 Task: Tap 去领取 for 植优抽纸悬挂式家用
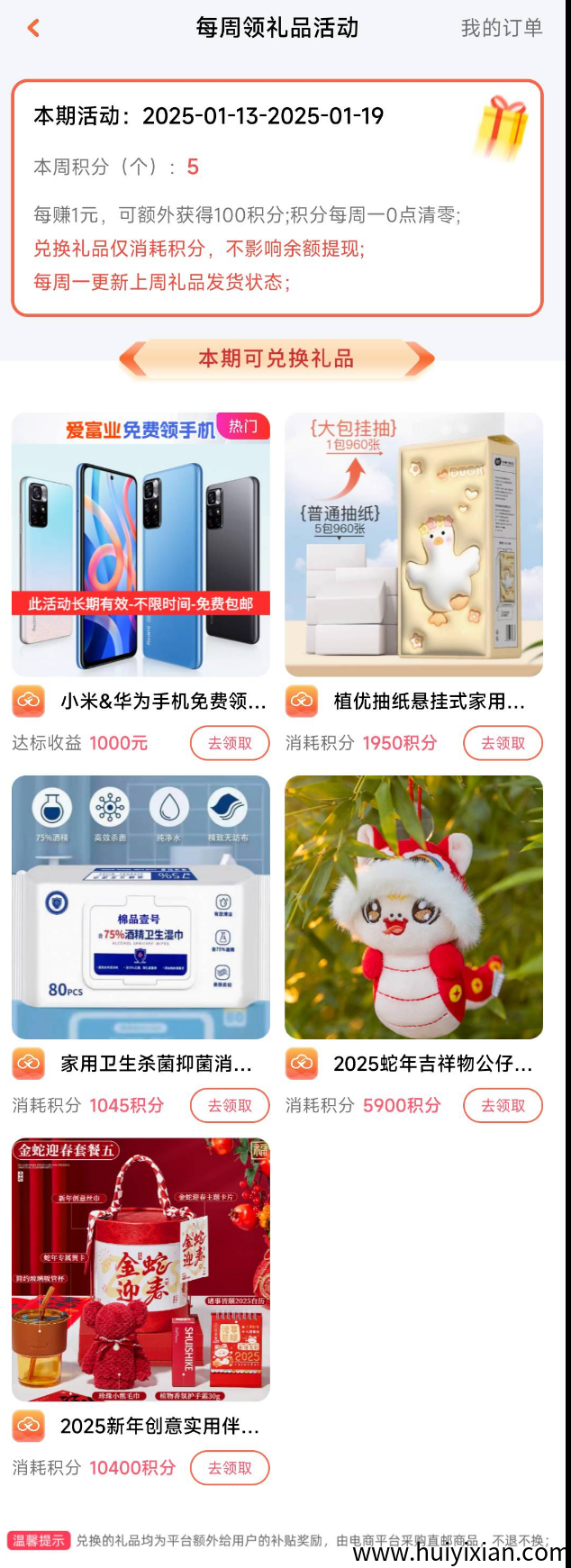(x=503, y=743)
